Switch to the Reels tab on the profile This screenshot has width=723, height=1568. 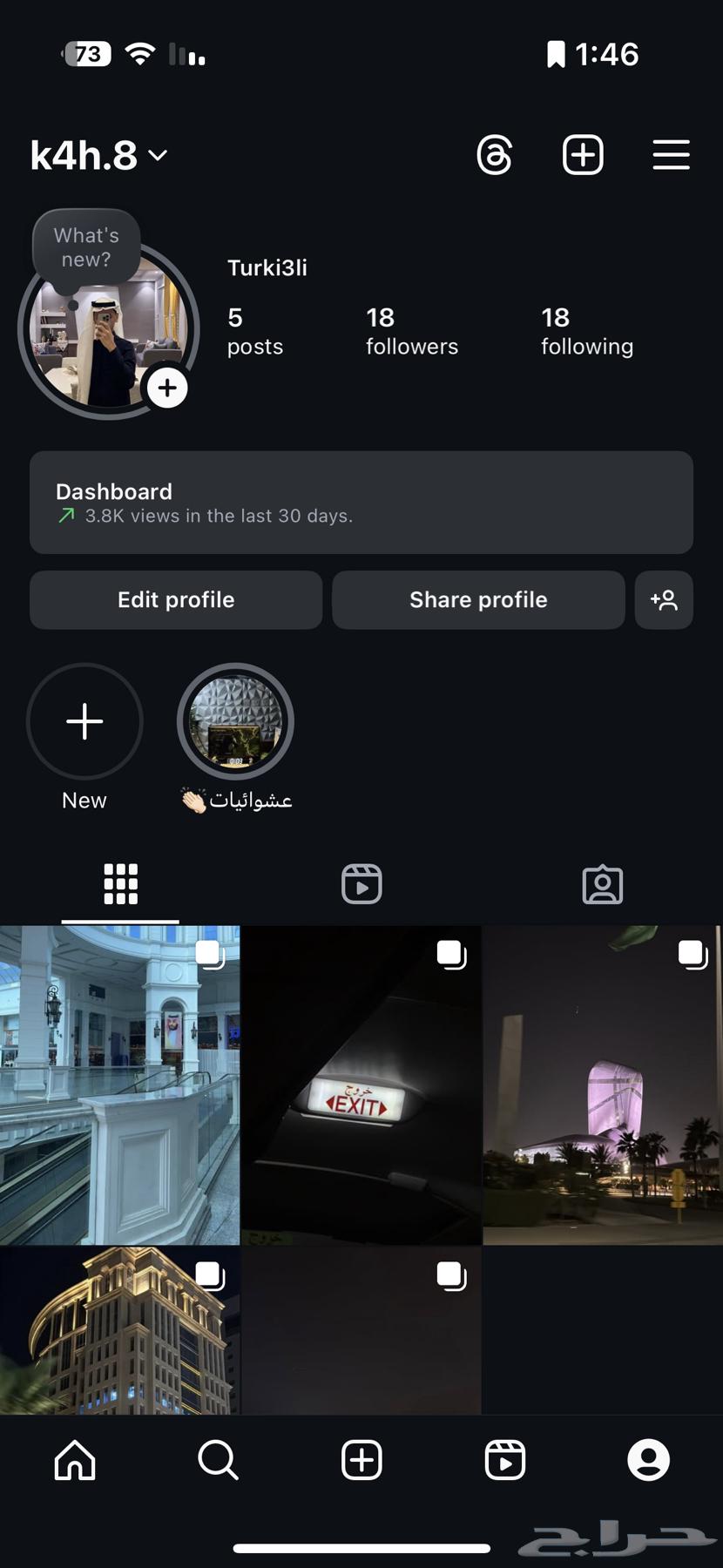pos(361,884)
